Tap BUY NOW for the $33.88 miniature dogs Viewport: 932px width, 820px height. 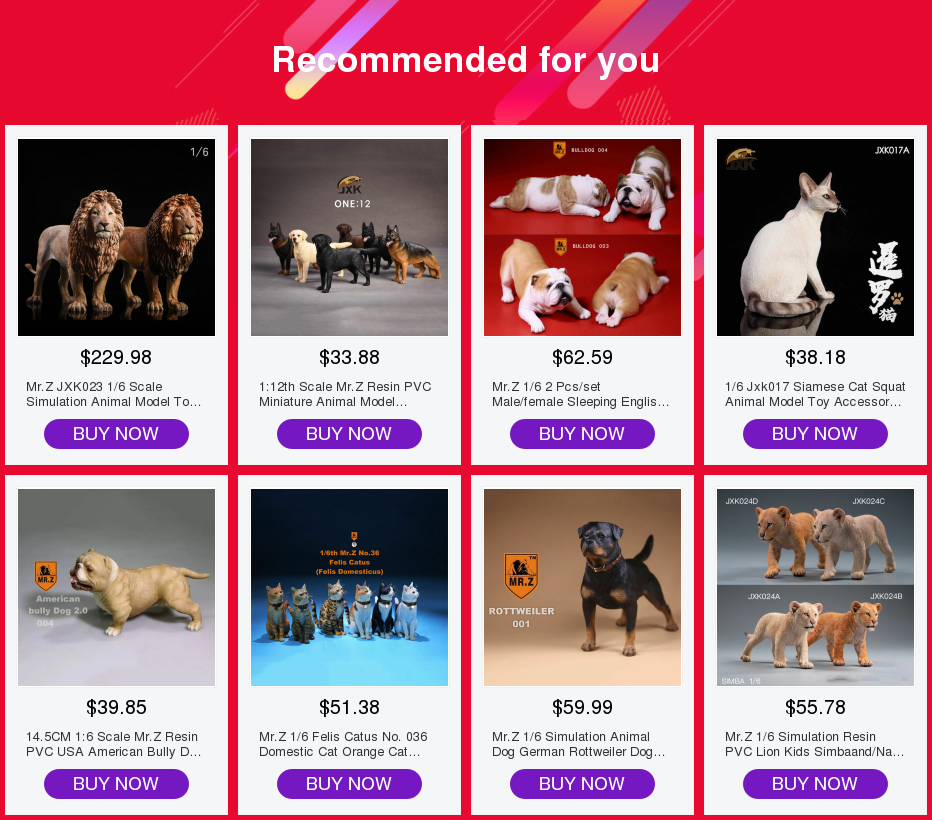click(349, 434)
